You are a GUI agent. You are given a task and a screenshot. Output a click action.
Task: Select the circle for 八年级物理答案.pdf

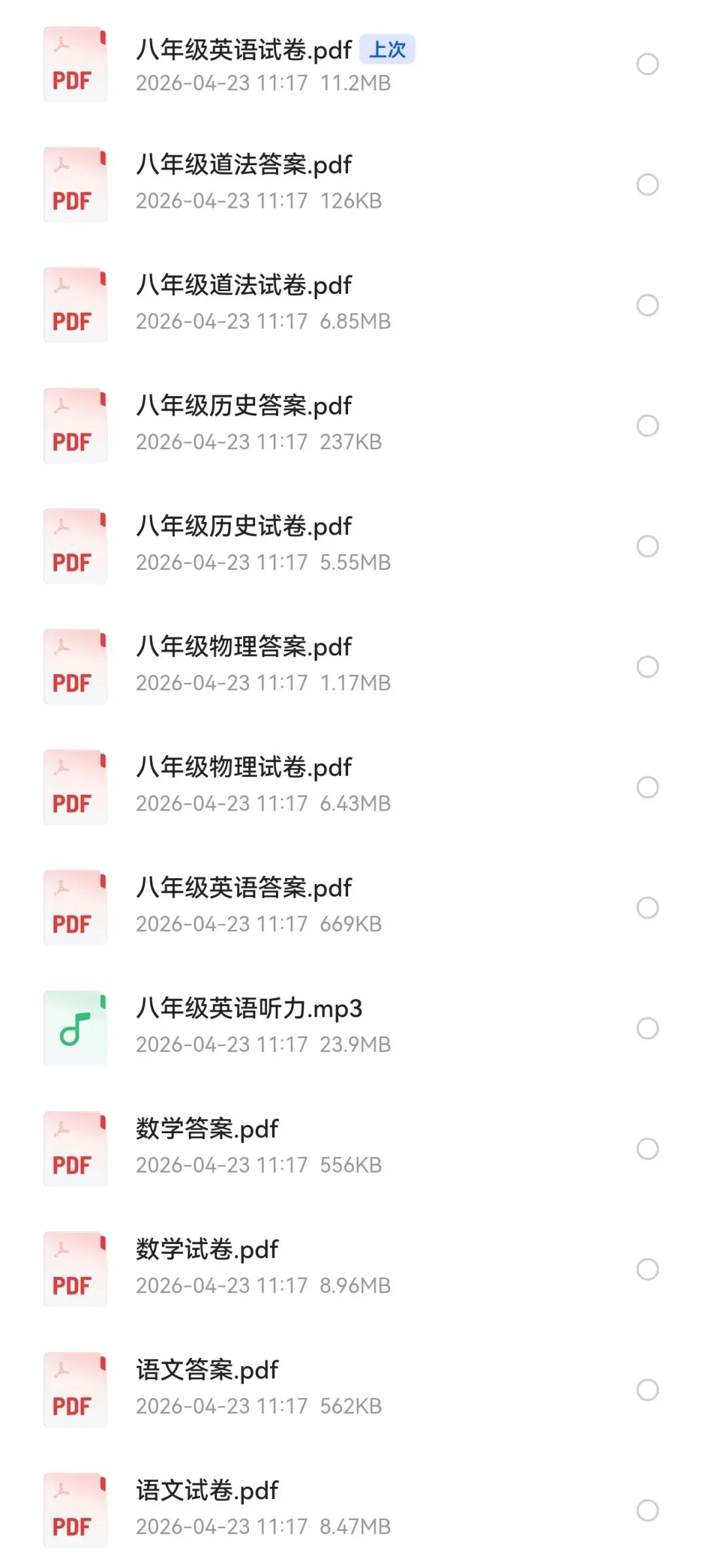(648, 666)
